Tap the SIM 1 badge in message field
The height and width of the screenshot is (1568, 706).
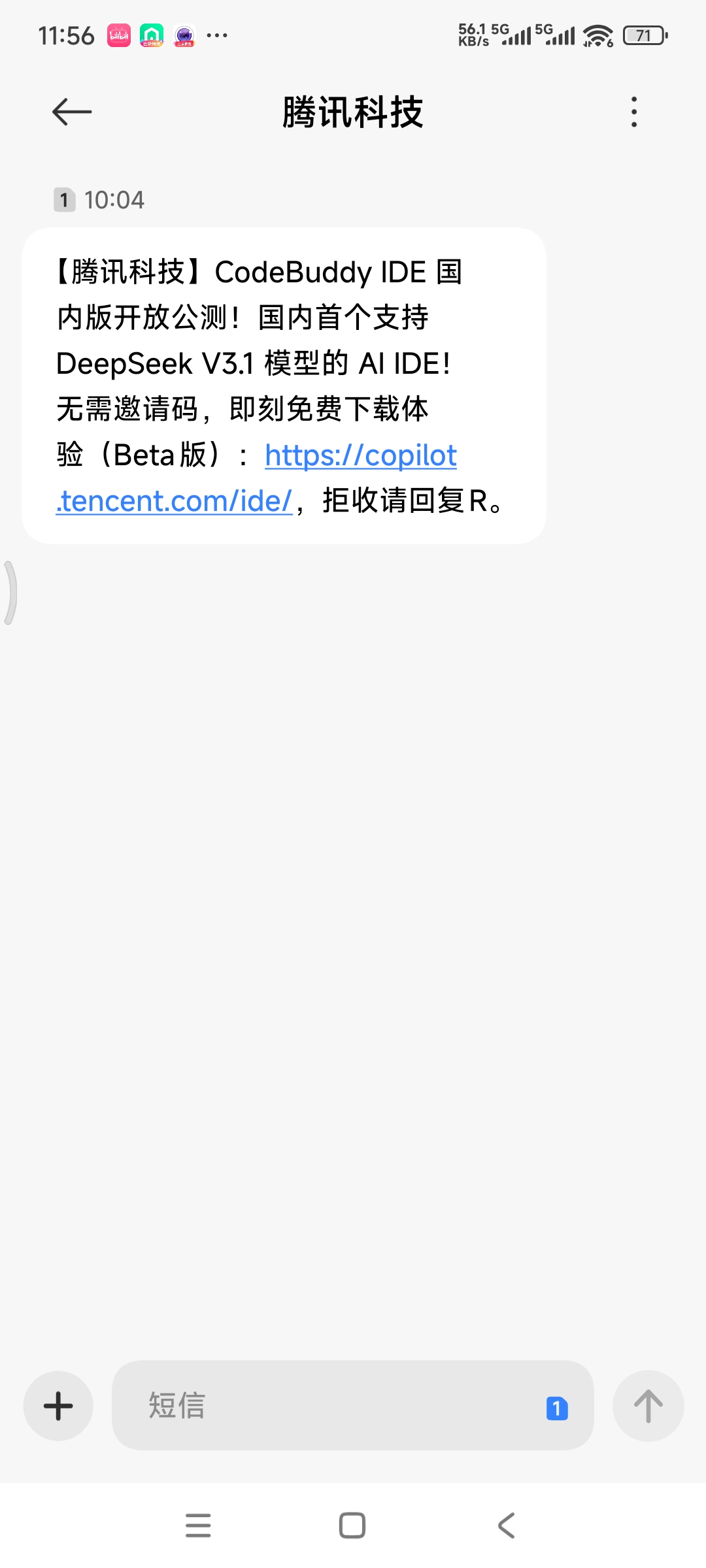click(556, 1407)
